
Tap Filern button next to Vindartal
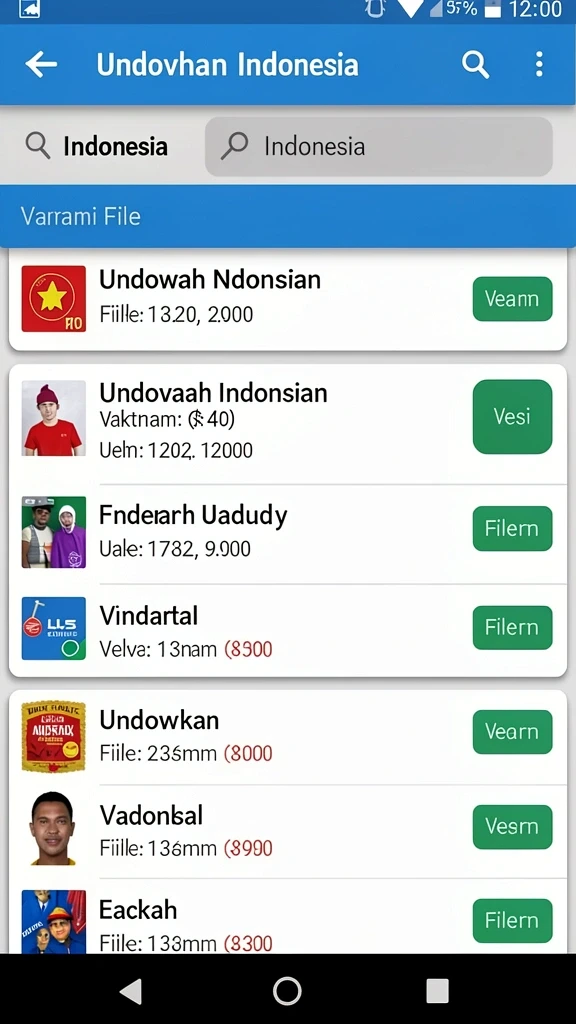pos(513,628)
